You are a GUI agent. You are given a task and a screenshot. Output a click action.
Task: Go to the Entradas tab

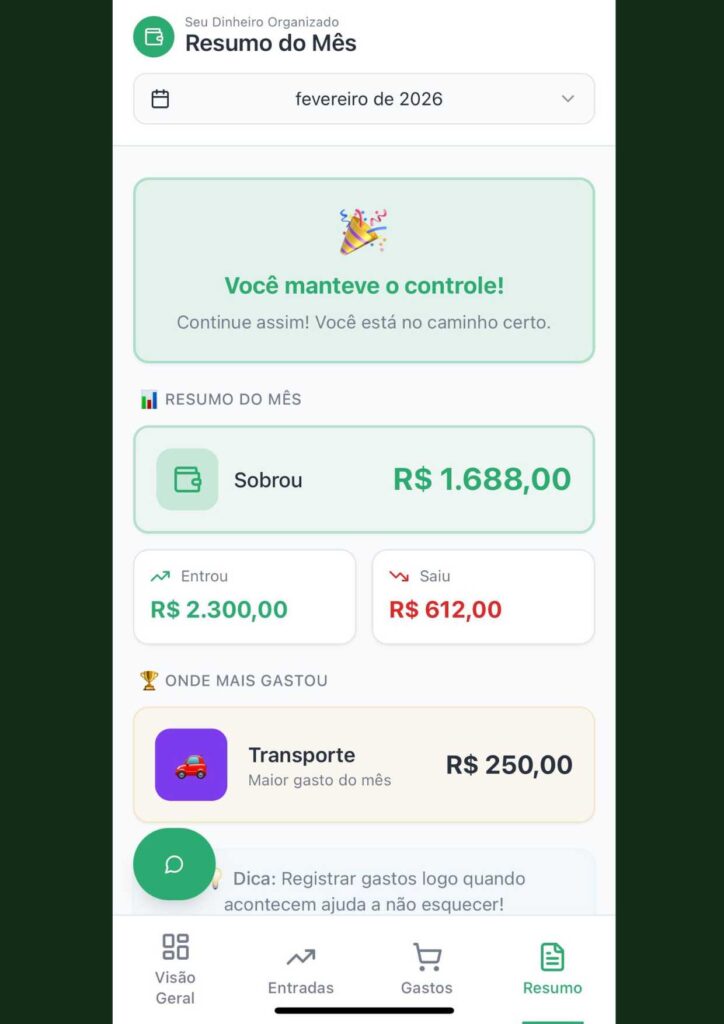pos(301,970)
